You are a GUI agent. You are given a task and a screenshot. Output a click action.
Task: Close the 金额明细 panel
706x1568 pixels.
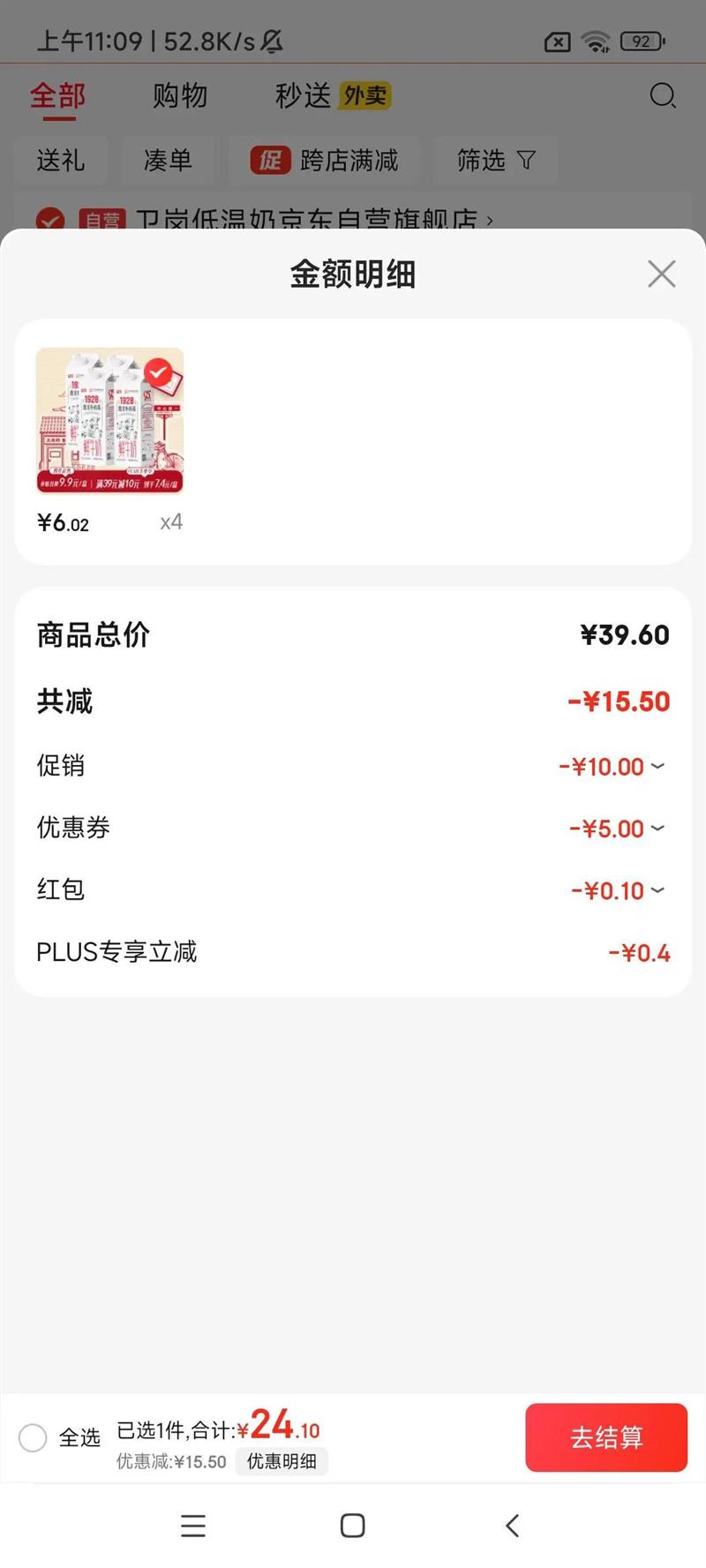click(661, 274)
